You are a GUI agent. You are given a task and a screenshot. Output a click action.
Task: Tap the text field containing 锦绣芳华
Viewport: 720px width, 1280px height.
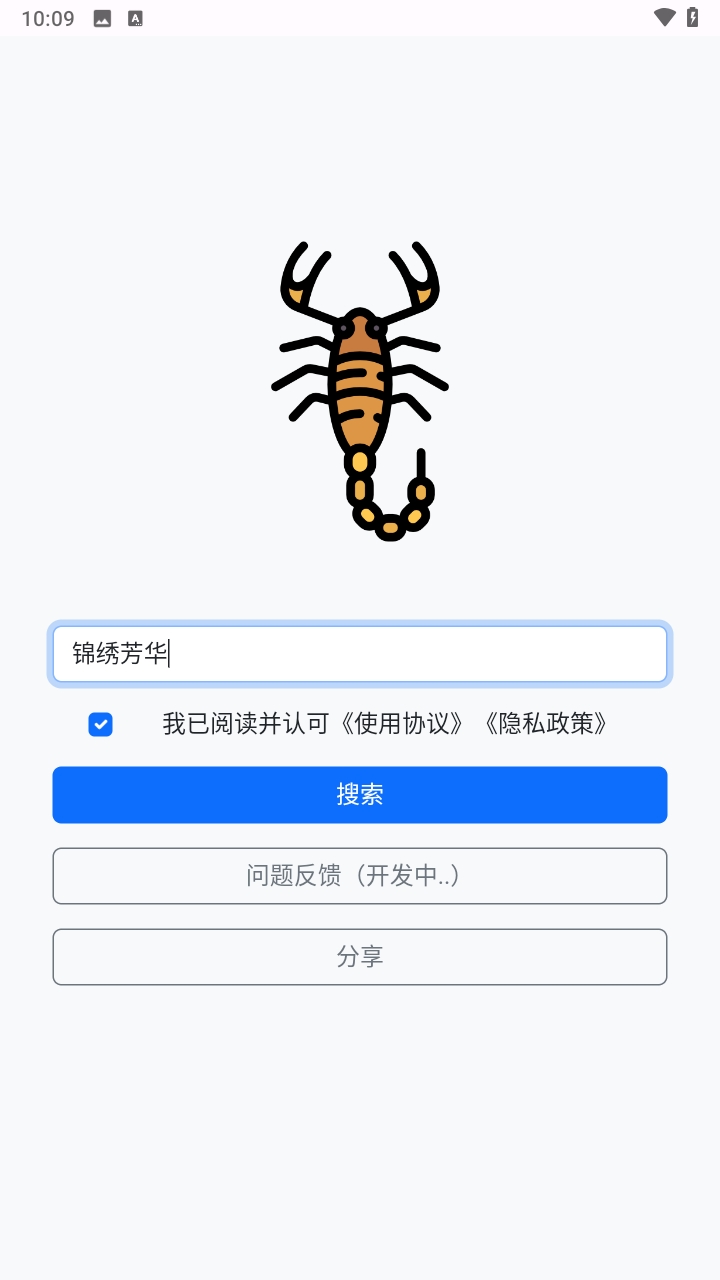(x=360, y=654)
